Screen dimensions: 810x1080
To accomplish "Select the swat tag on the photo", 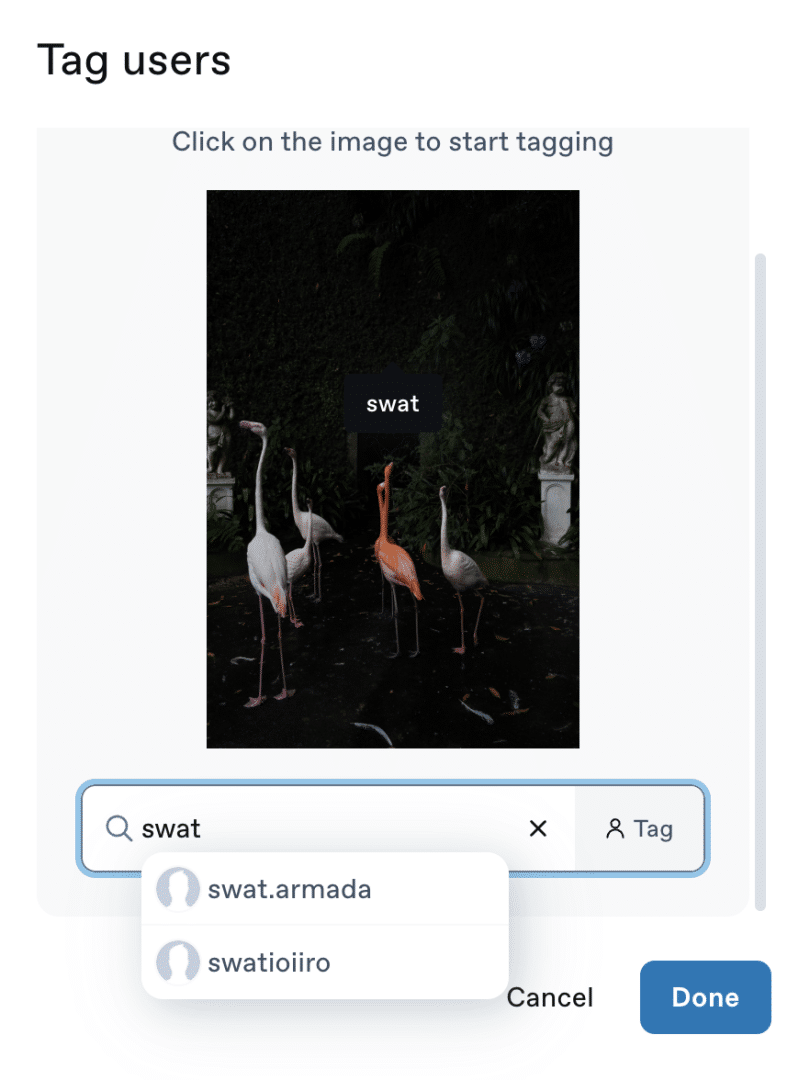I will [x=392, y=404].
